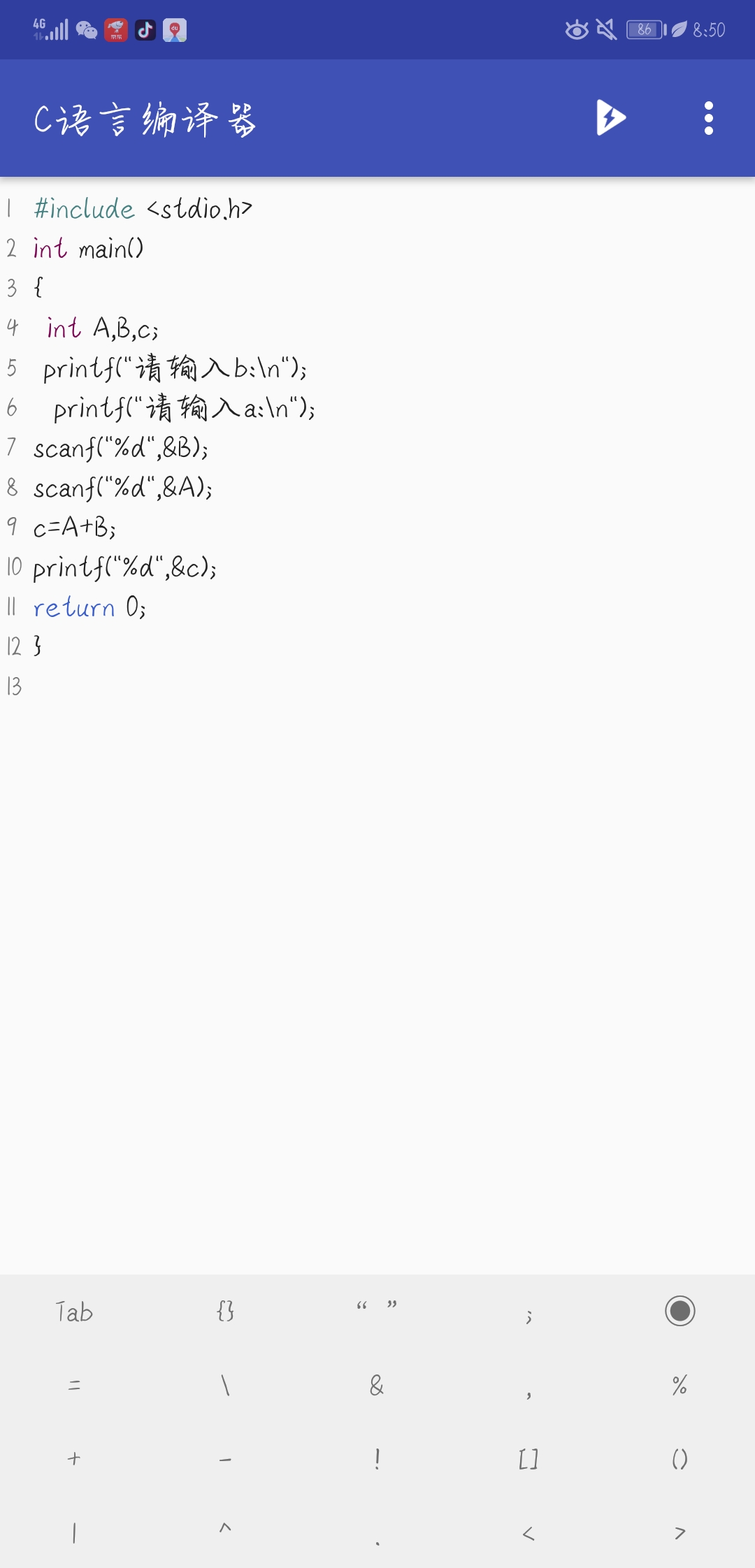Viewport: 755px width, 1568px height.
Task: Insert the equals sign
Action: [x=74, y=1385]
